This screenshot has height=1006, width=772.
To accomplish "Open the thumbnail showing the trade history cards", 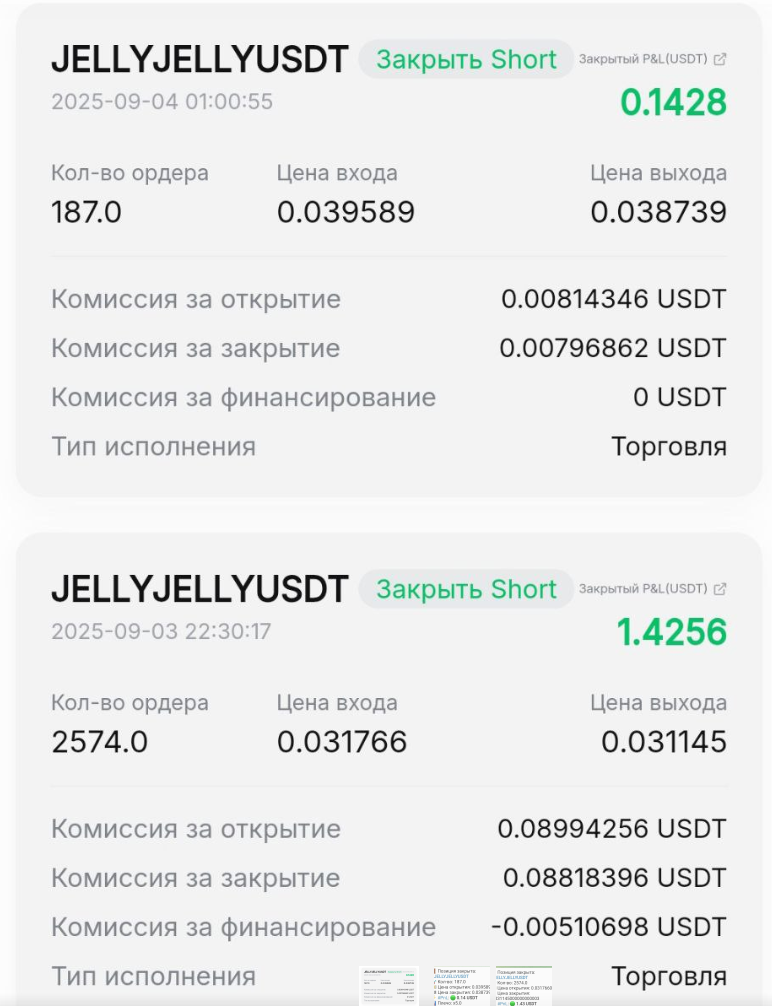I will (x=388, y=985).
